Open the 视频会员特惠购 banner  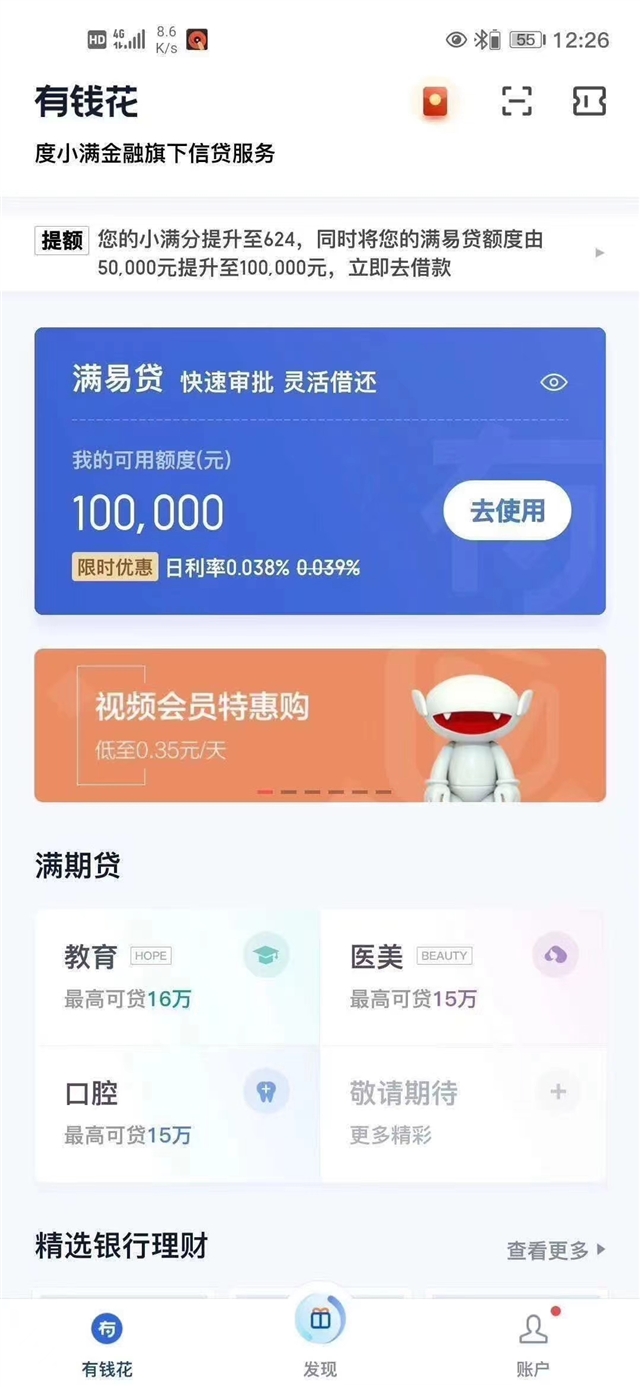click(x=320, y=725)
